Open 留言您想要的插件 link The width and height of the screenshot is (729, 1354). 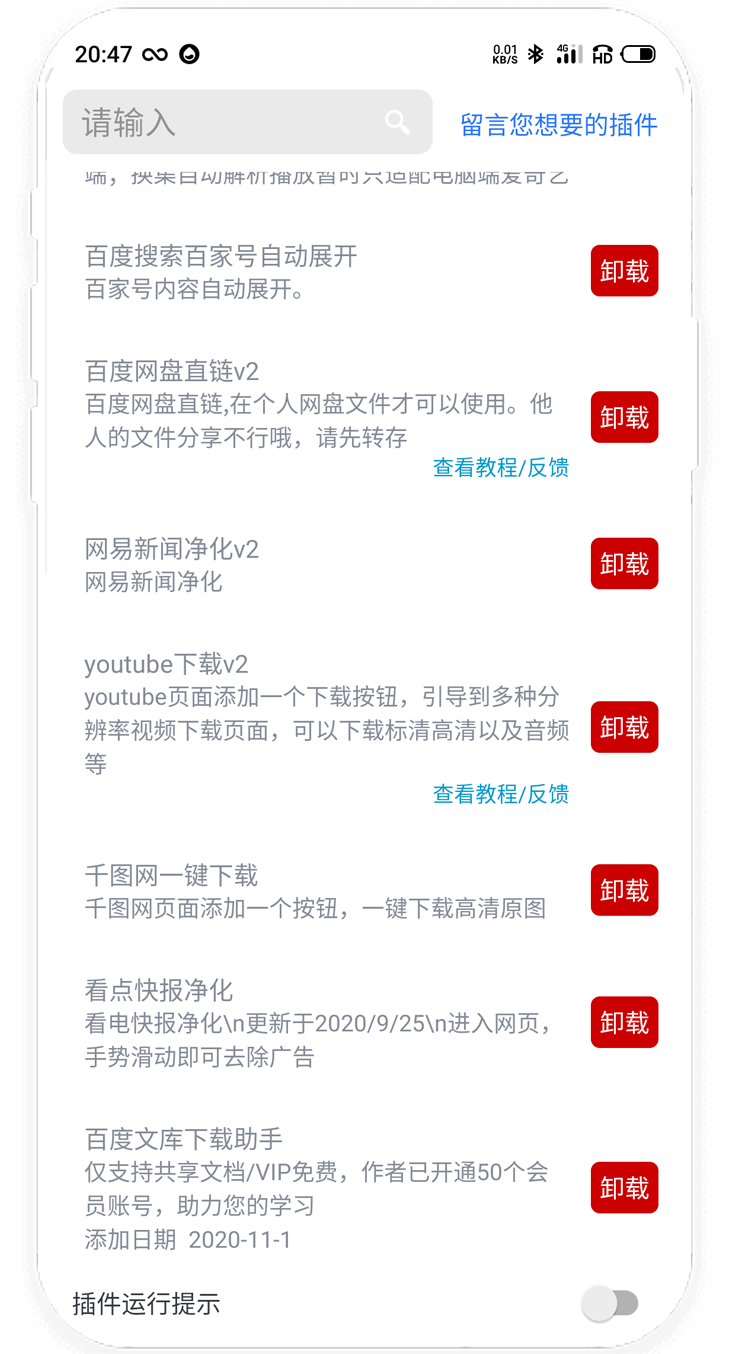(x=559, y=125)
